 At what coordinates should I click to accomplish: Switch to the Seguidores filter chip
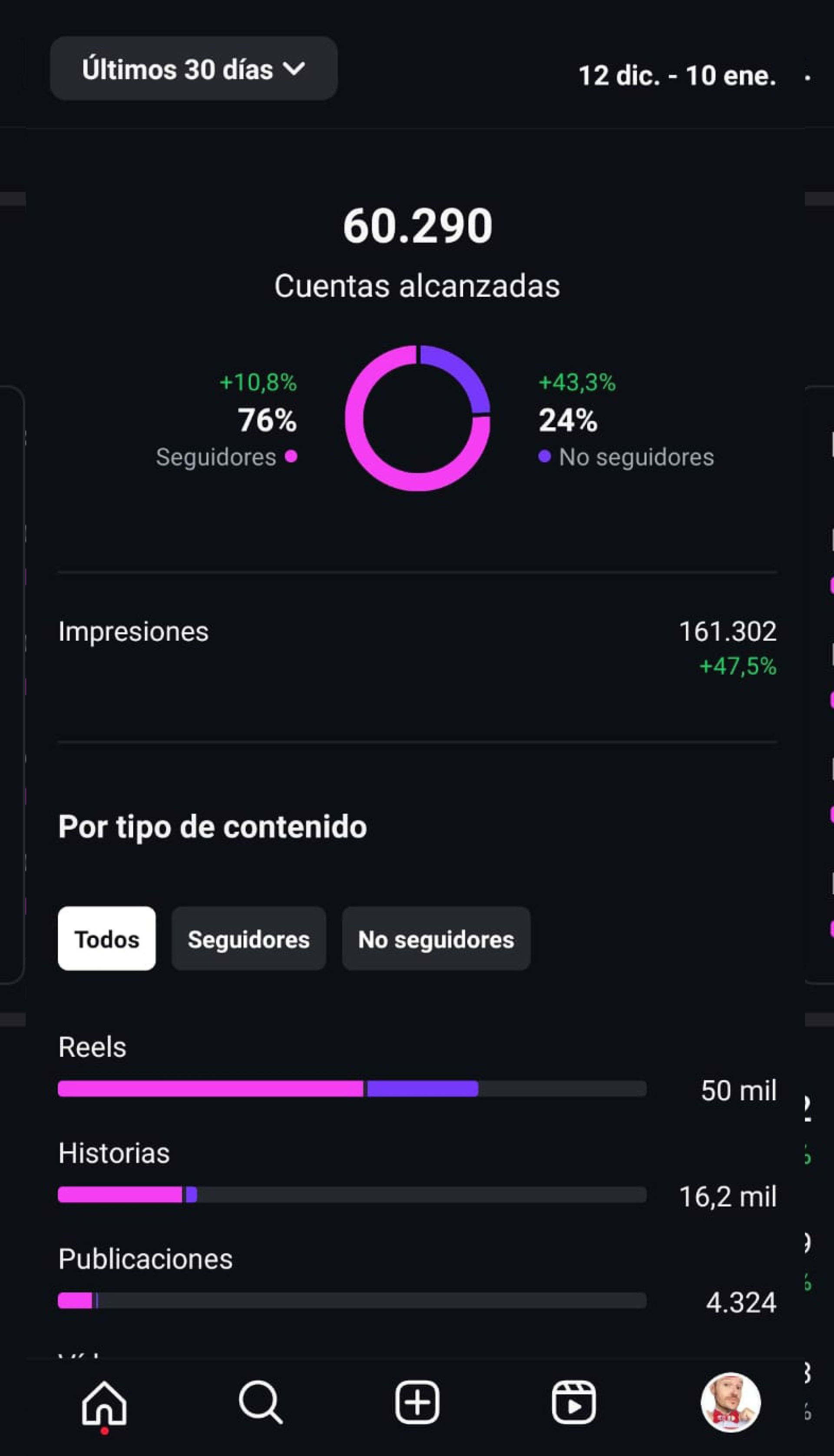(248, 939)
